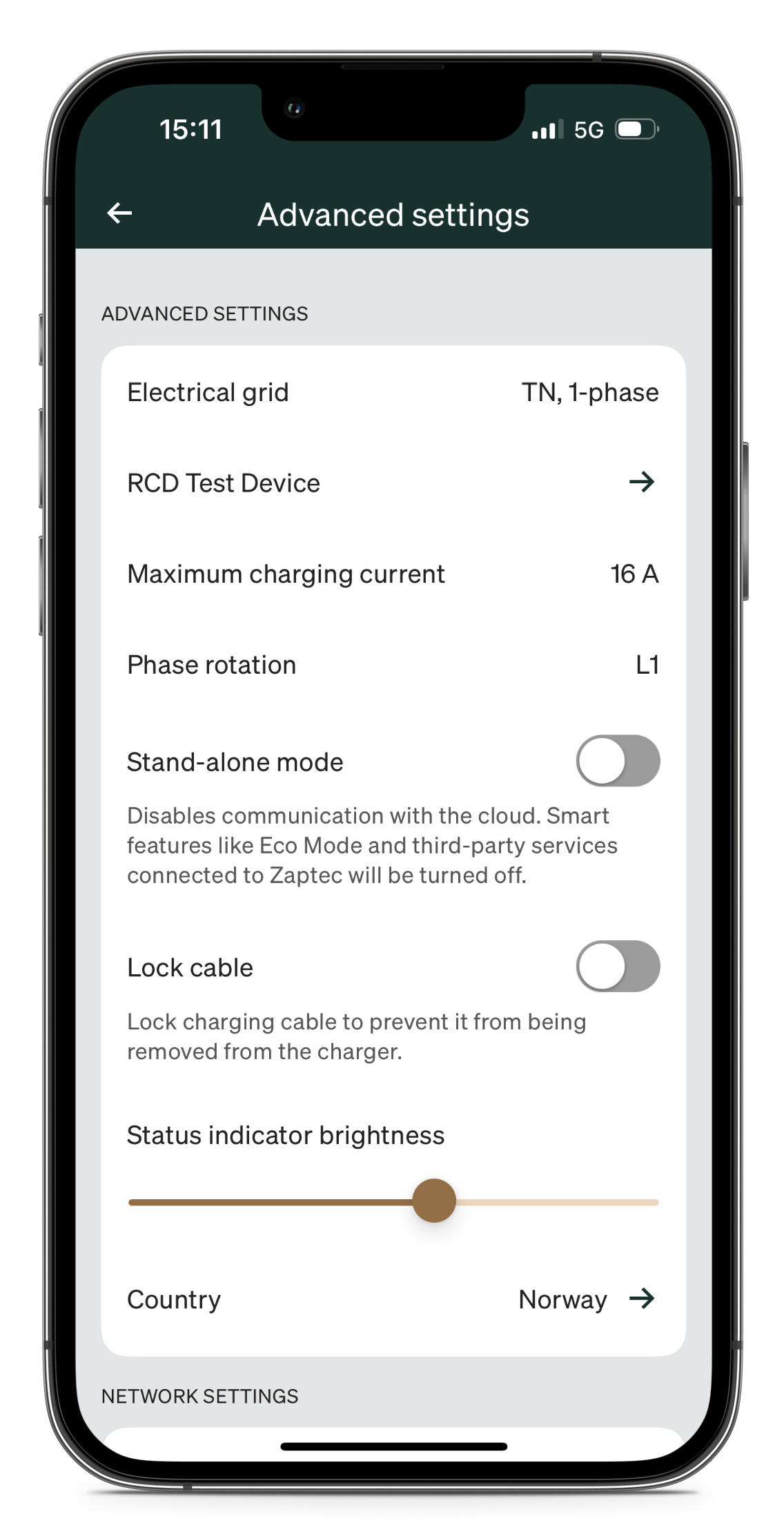Open the Electrical grid setting
This screenshot has width=784, height=1532.
pos(393,392)
